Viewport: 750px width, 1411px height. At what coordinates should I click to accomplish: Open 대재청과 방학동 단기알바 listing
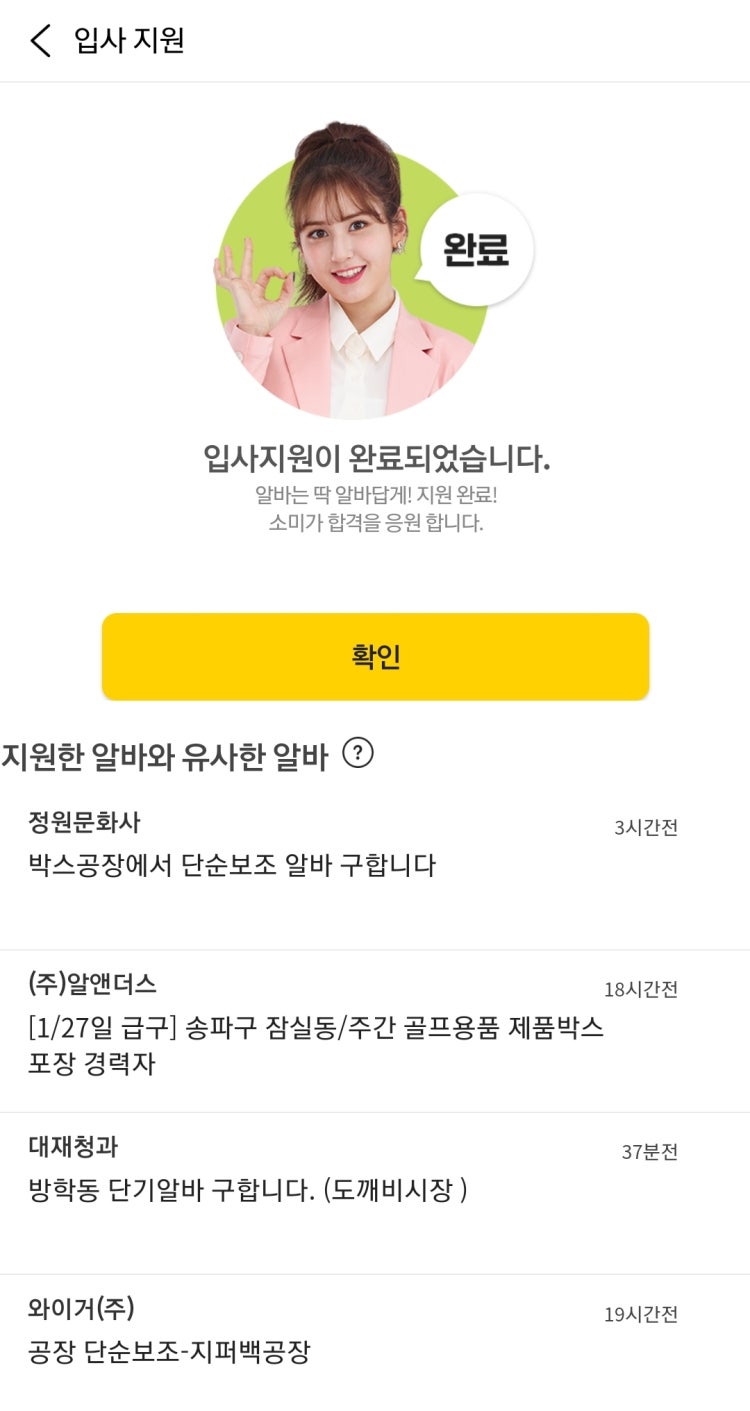(375, 1194)
